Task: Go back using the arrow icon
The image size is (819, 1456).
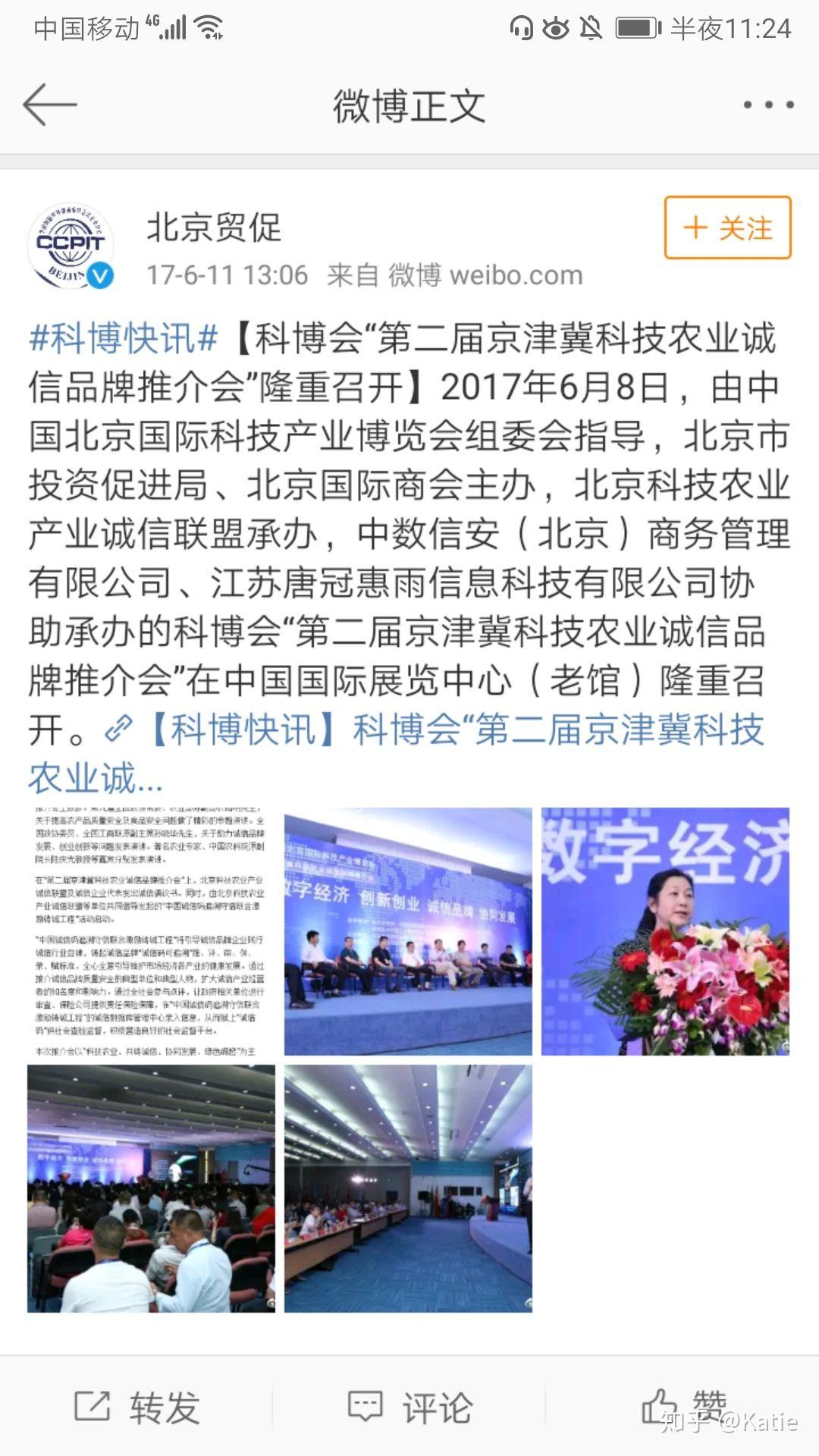Action: pyautogui.click(x=50, y=105)
